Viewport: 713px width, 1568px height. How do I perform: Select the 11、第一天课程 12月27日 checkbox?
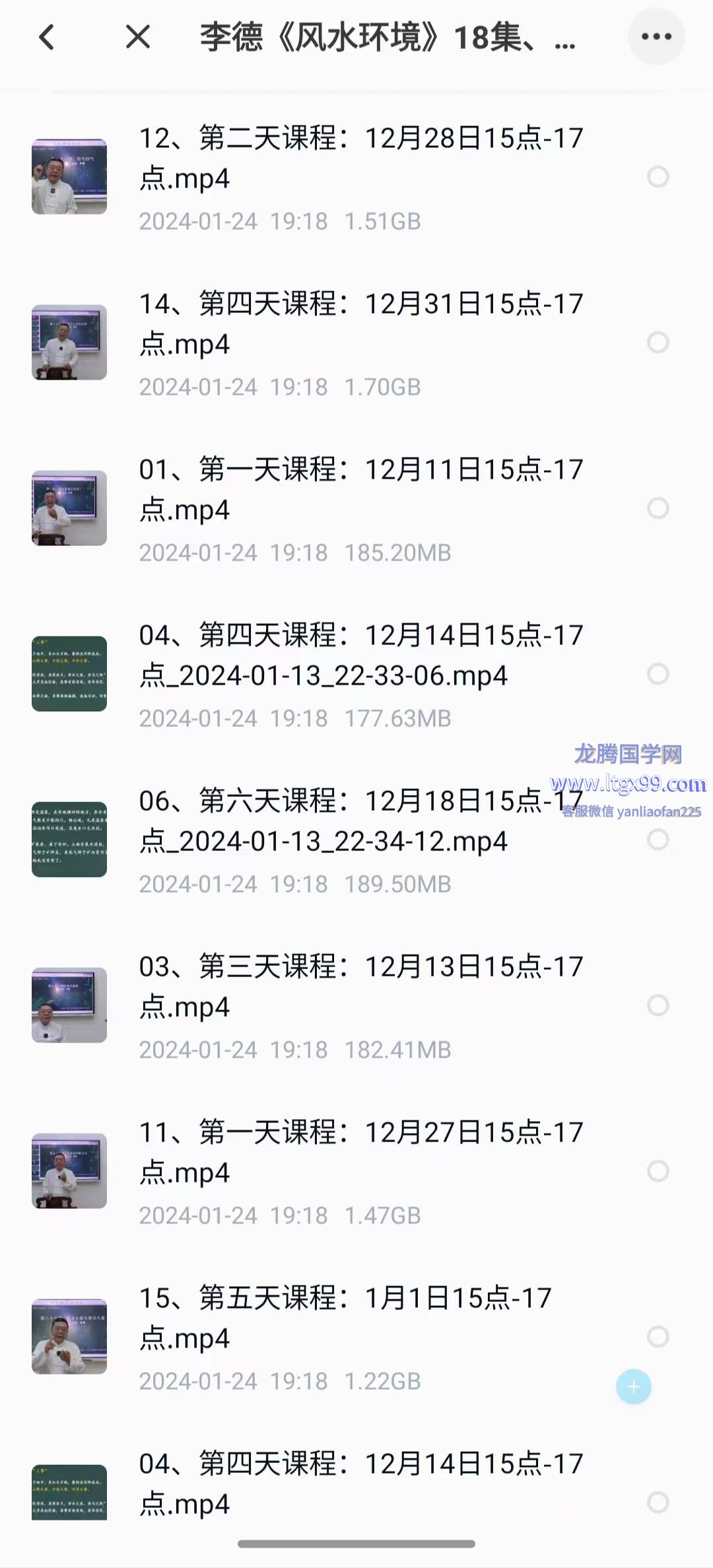tap(658, 1171)
